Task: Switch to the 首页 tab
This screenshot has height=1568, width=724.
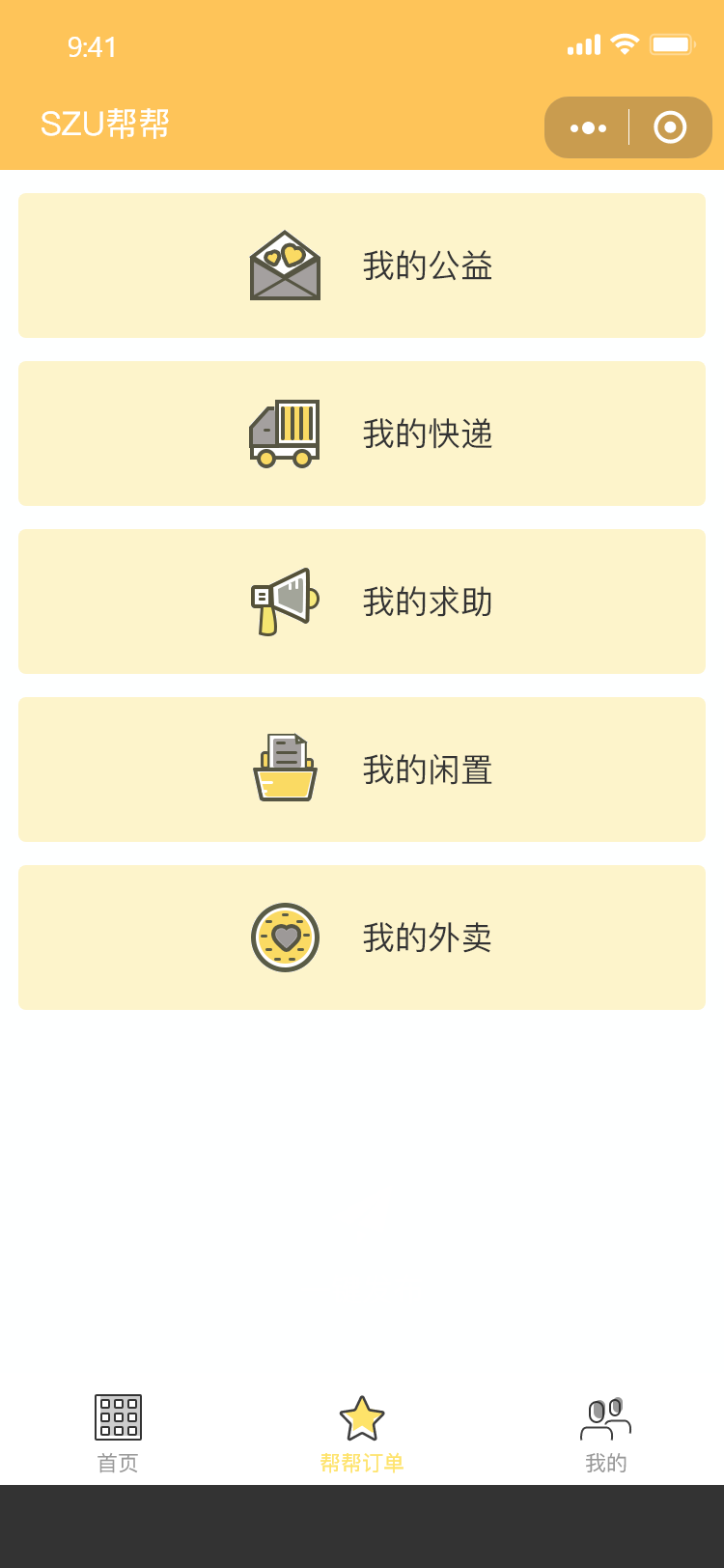Action: pyautogui.click(x=118, y=1434)
